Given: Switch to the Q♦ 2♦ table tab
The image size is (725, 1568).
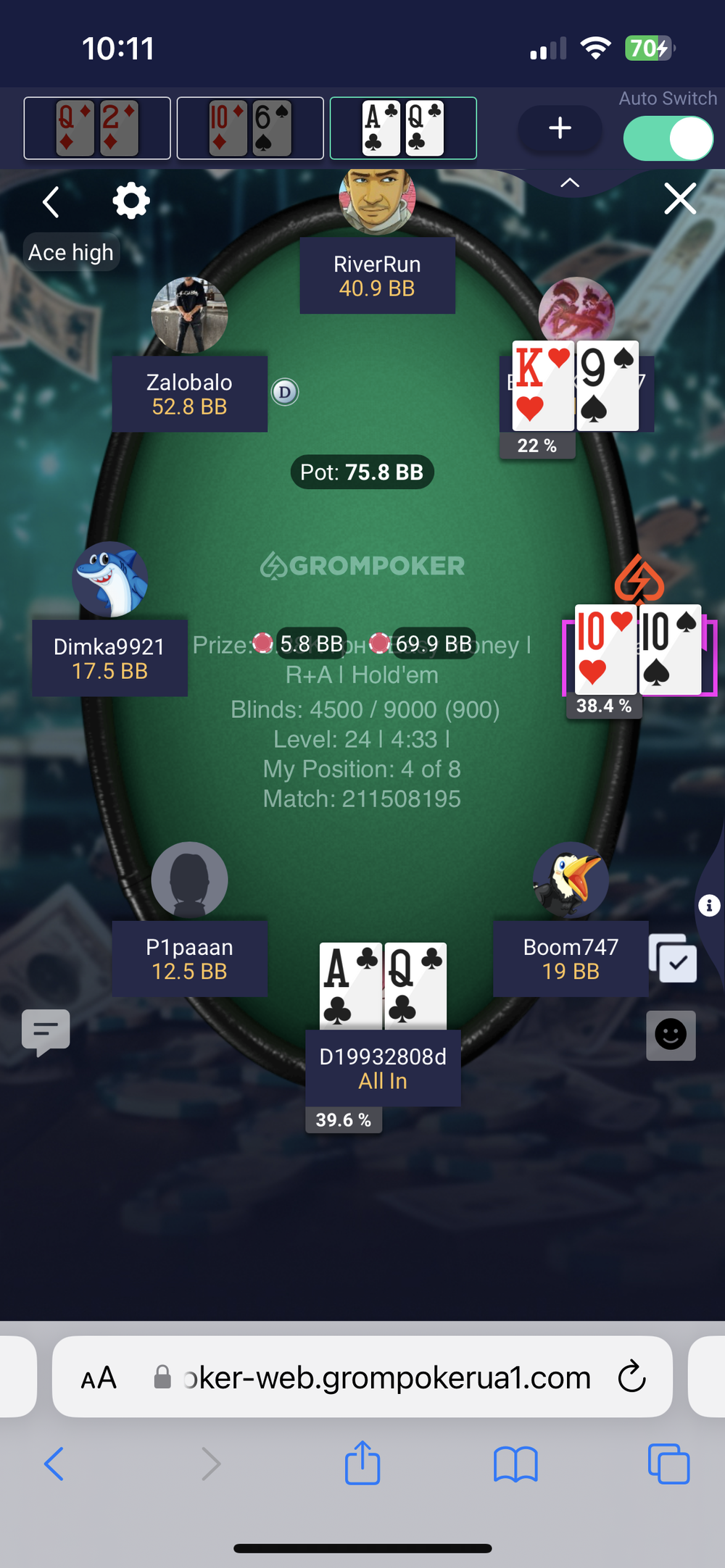Looking at the screenshot, I should click(97, 128).
